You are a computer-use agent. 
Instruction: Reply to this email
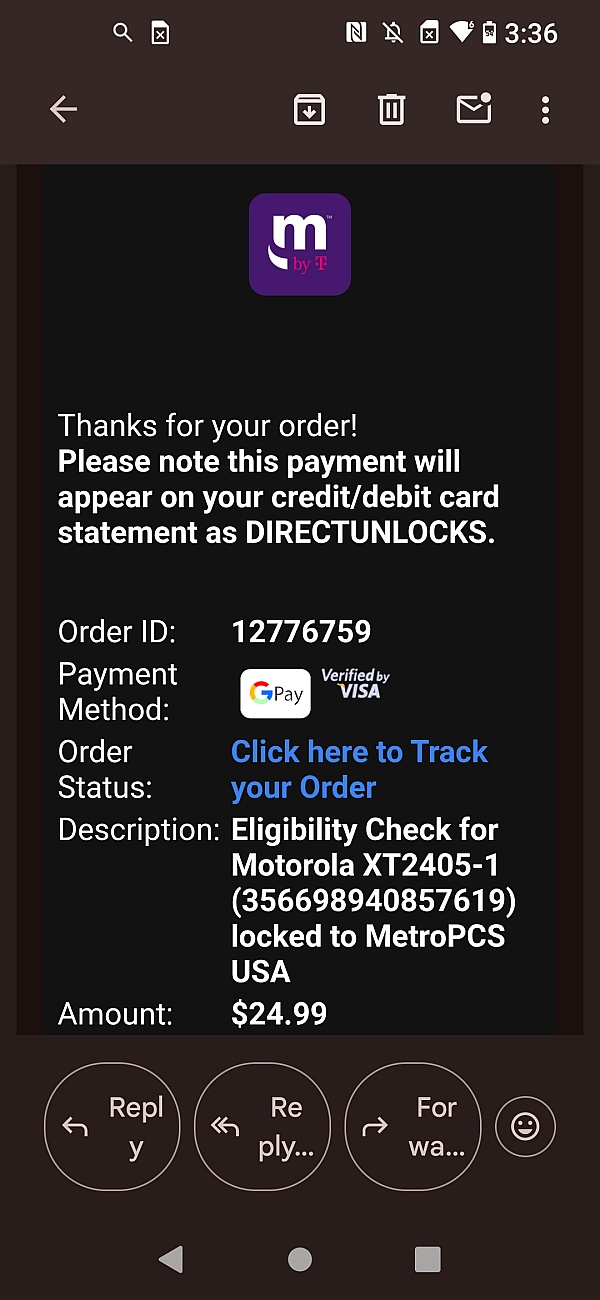(112, 1126)
